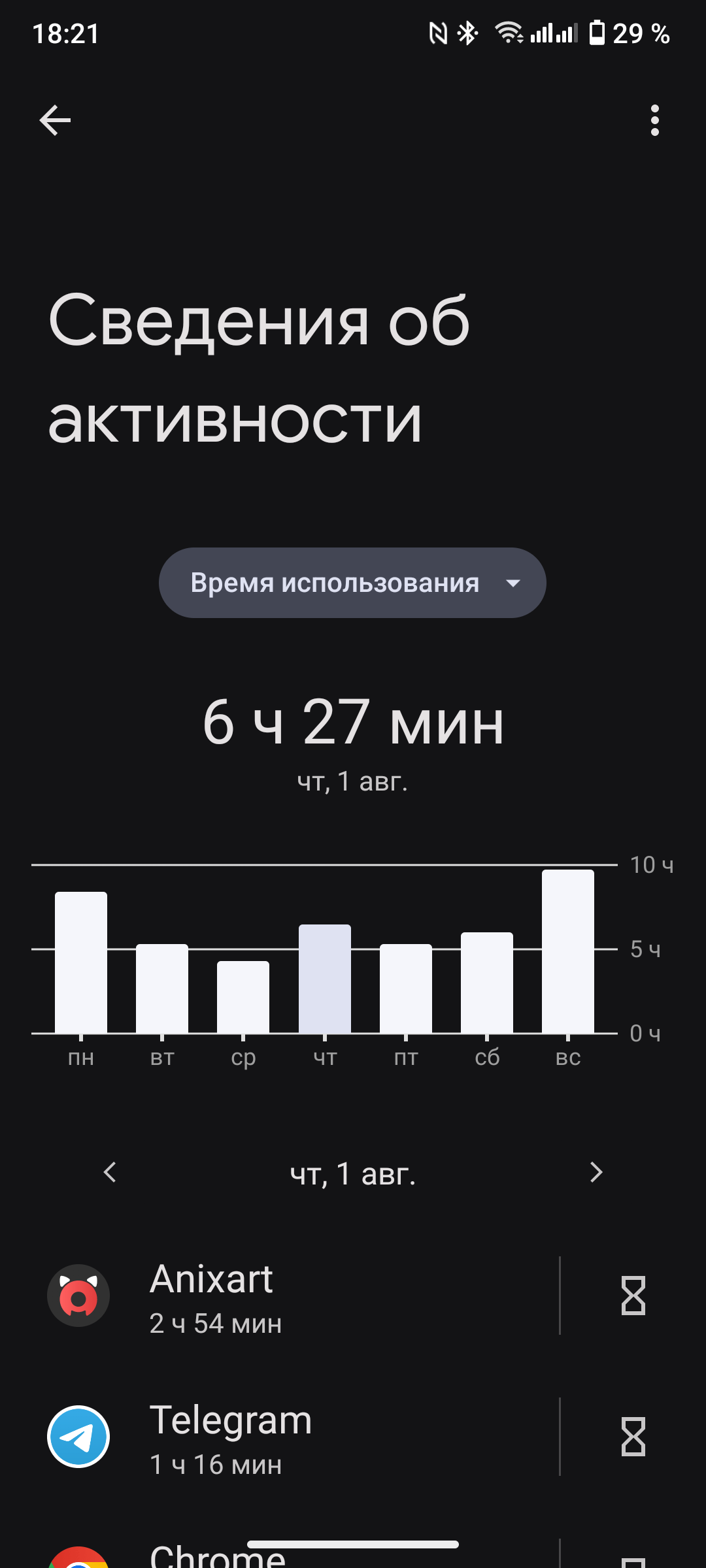Go to the next day
The height and width of the screenshot is (1568, 706).
596,1172
